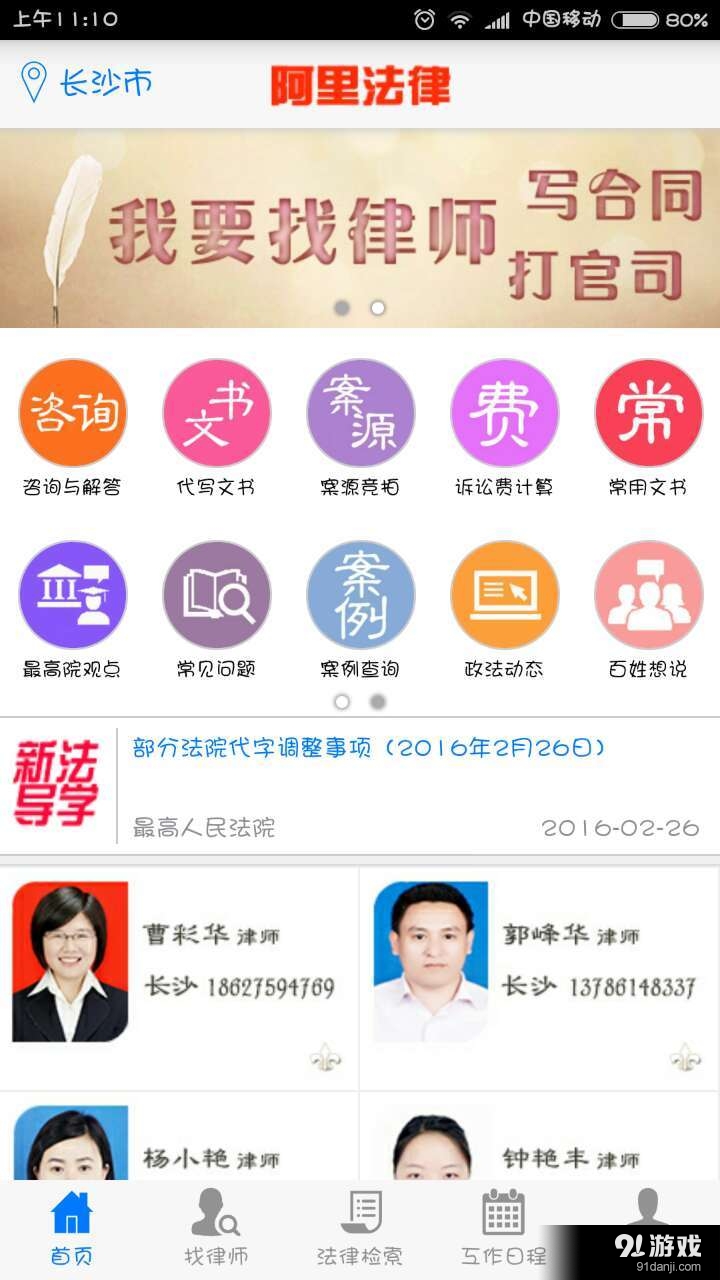Tap lawyer 杨小艳's photo thumbnail
Viewport: 720px width, 1280px height.
69,1140
